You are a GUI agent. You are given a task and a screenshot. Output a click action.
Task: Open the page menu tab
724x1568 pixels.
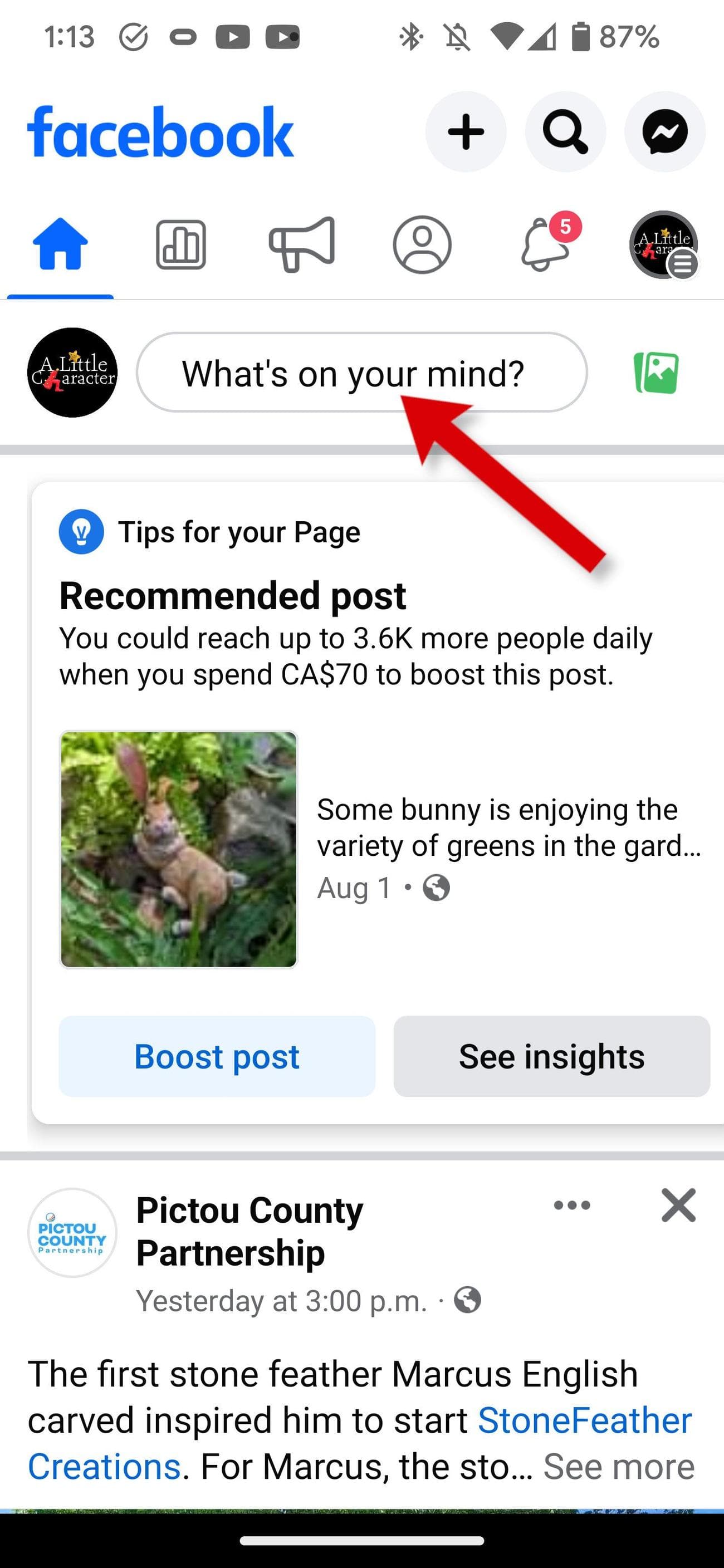[x=663, y=244]
